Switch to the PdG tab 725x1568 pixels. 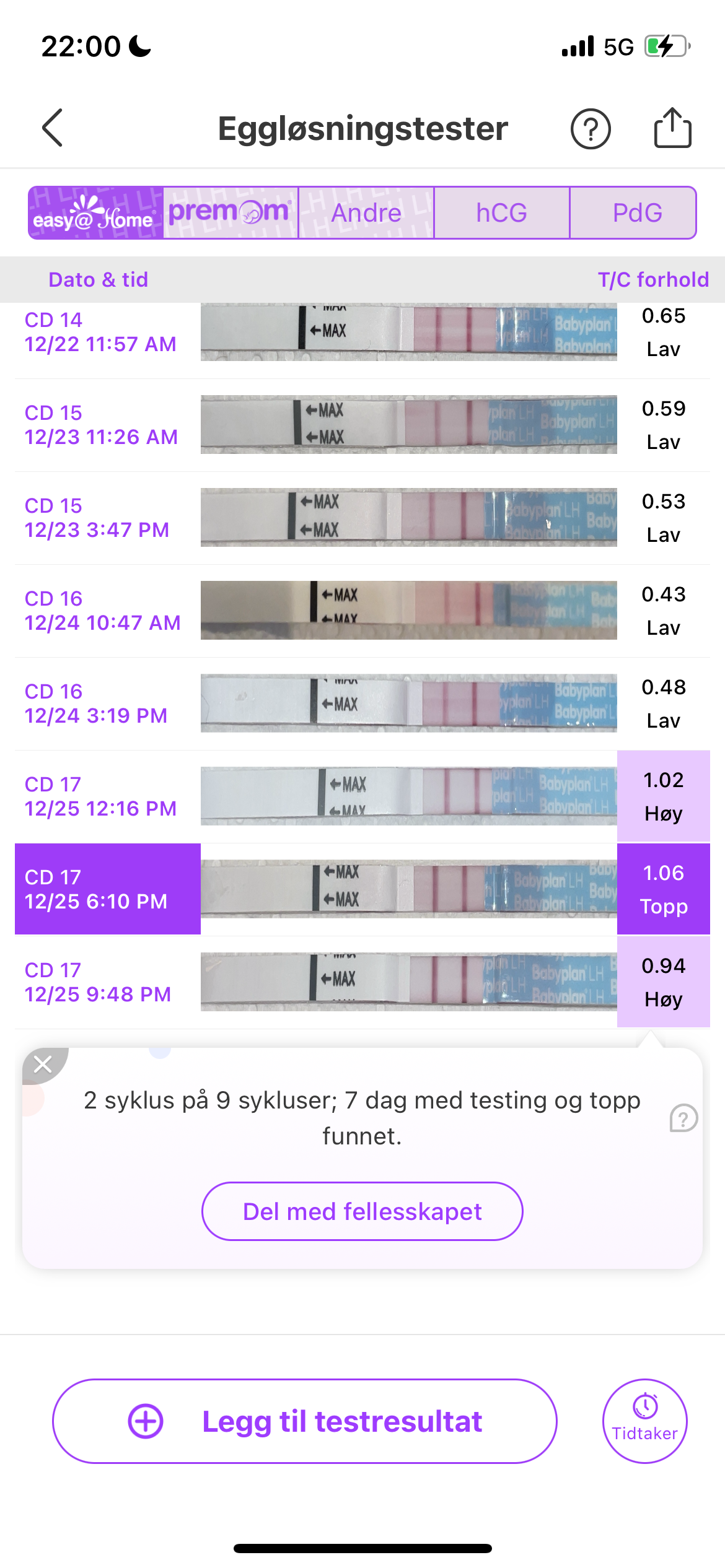pyautogui.click(x=636, y=212)
